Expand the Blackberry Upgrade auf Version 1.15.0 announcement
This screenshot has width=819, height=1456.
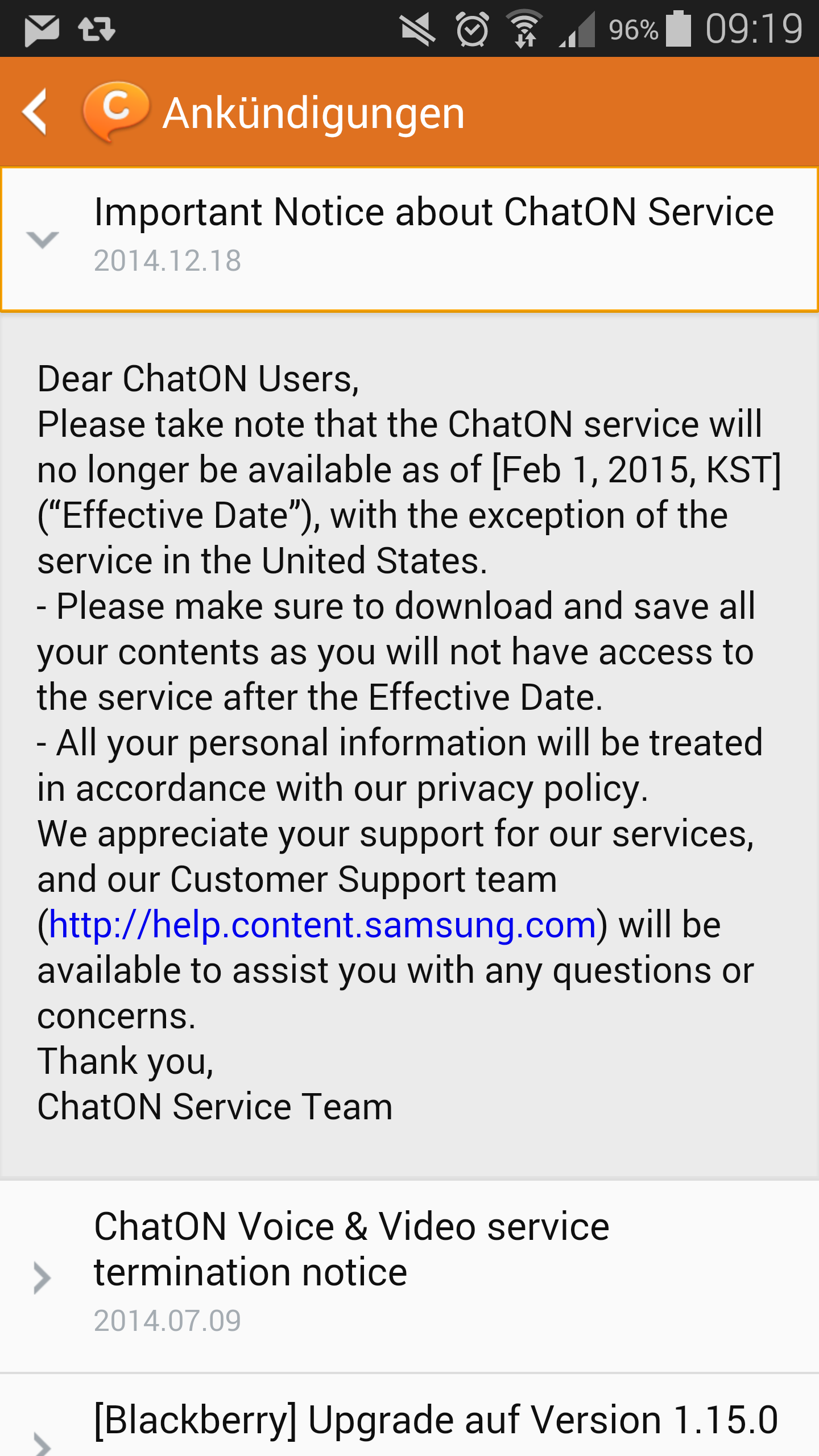[409, 1416]
